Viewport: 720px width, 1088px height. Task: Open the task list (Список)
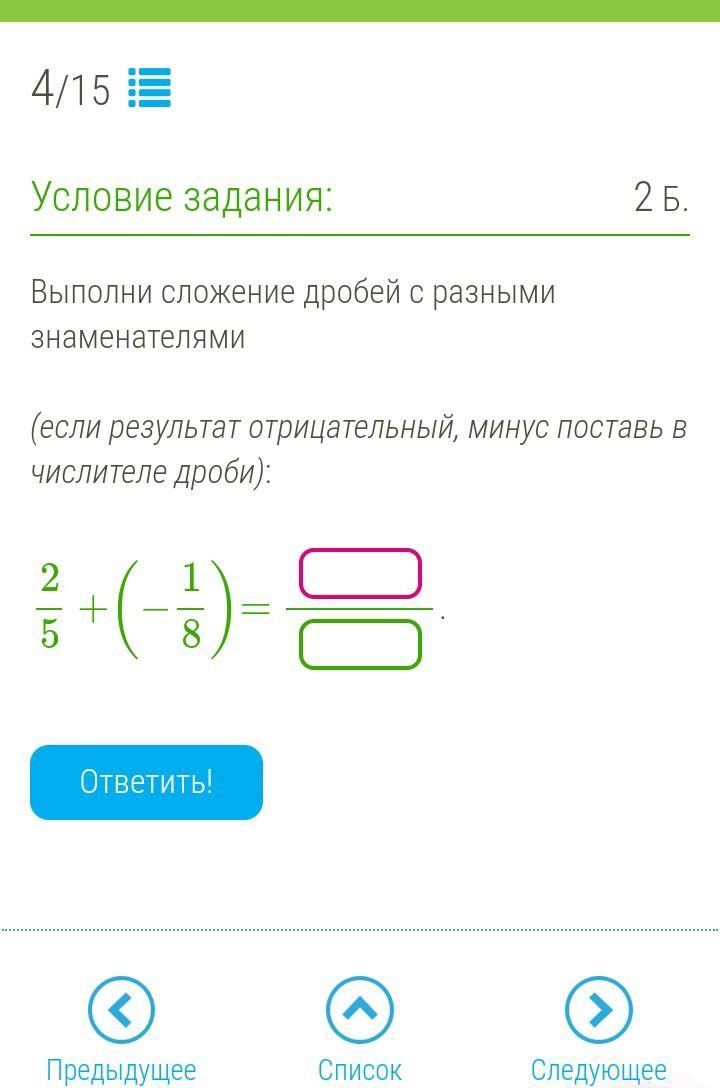[360, 1010]
